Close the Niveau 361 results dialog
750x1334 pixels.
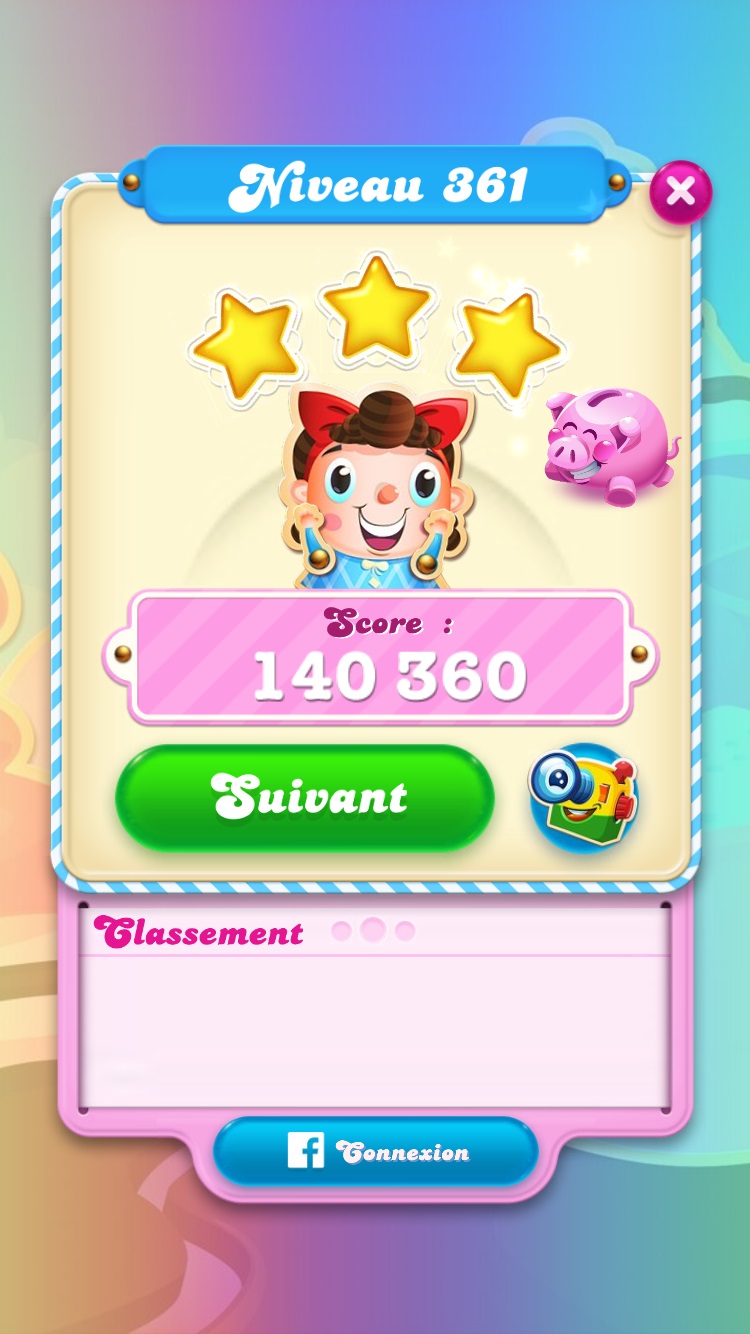tap(681, 191)
